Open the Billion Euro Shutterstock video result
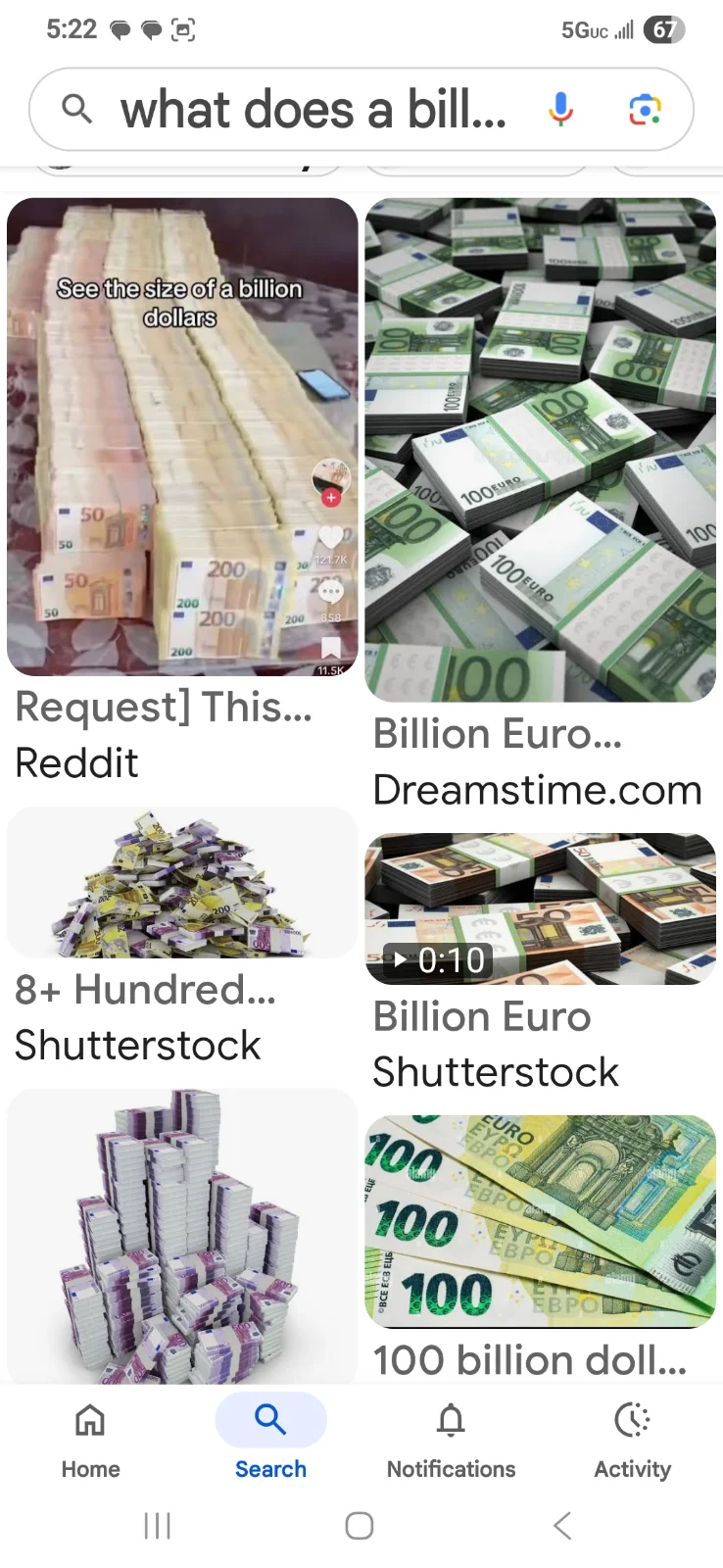Viewport: 723px width, 1568px height. click(540, 908)
